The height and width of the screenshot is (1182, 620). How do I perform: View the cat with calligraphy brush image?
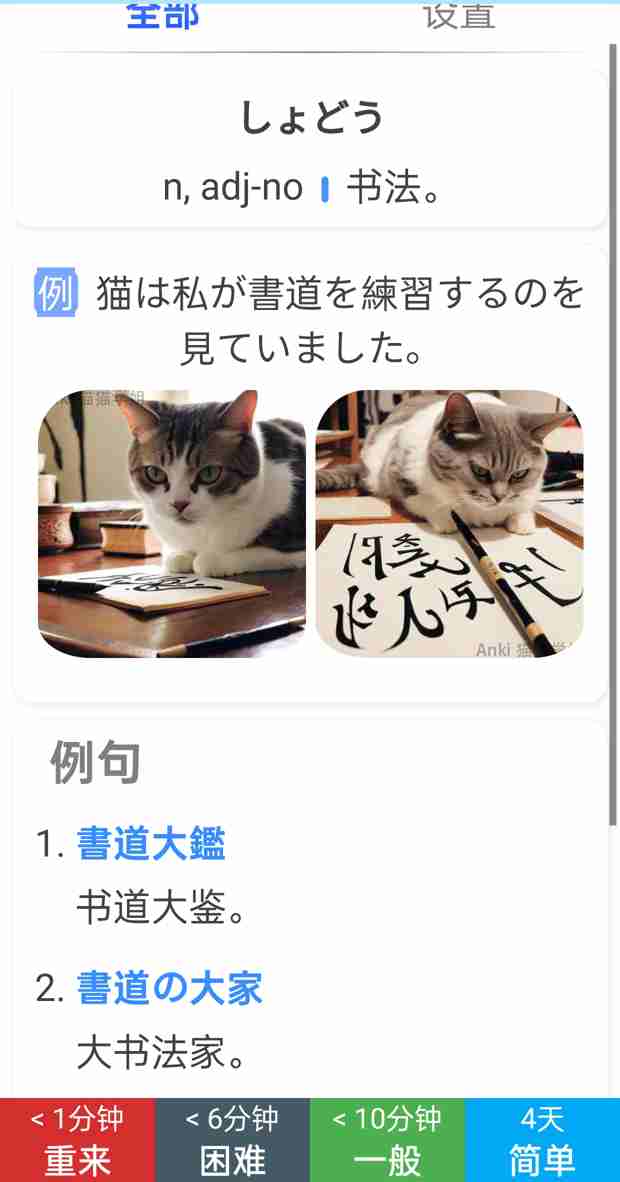449,523
